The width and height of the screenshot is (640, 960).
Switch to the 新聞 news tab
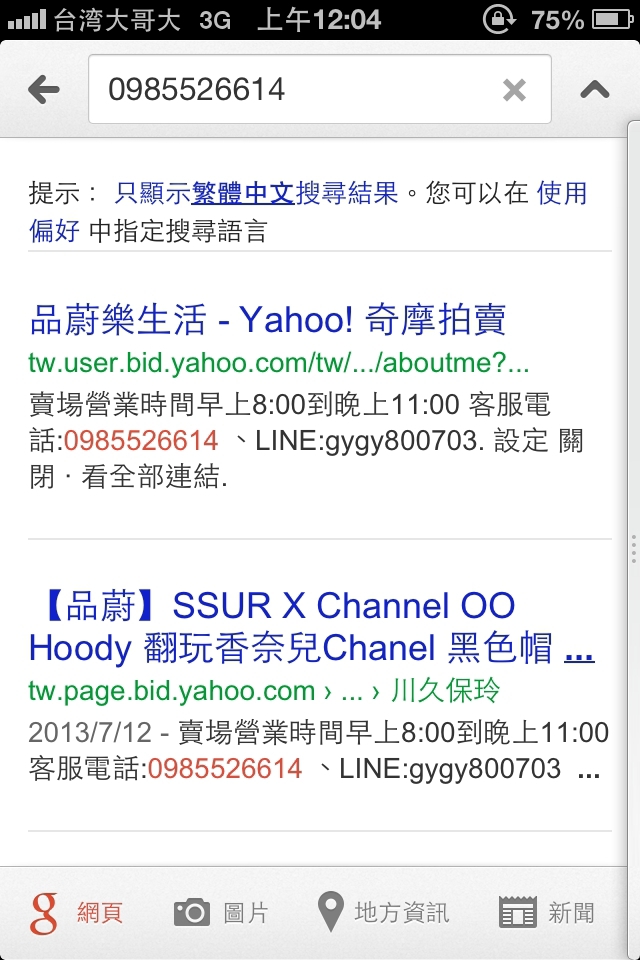[547, 912]
